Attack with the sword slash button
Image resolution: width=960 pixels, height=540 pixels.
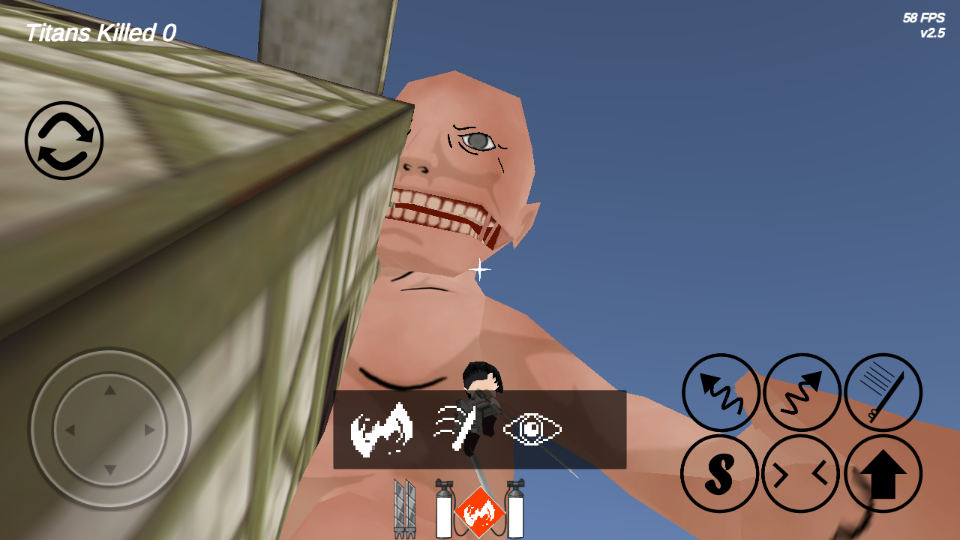[883, 393]
